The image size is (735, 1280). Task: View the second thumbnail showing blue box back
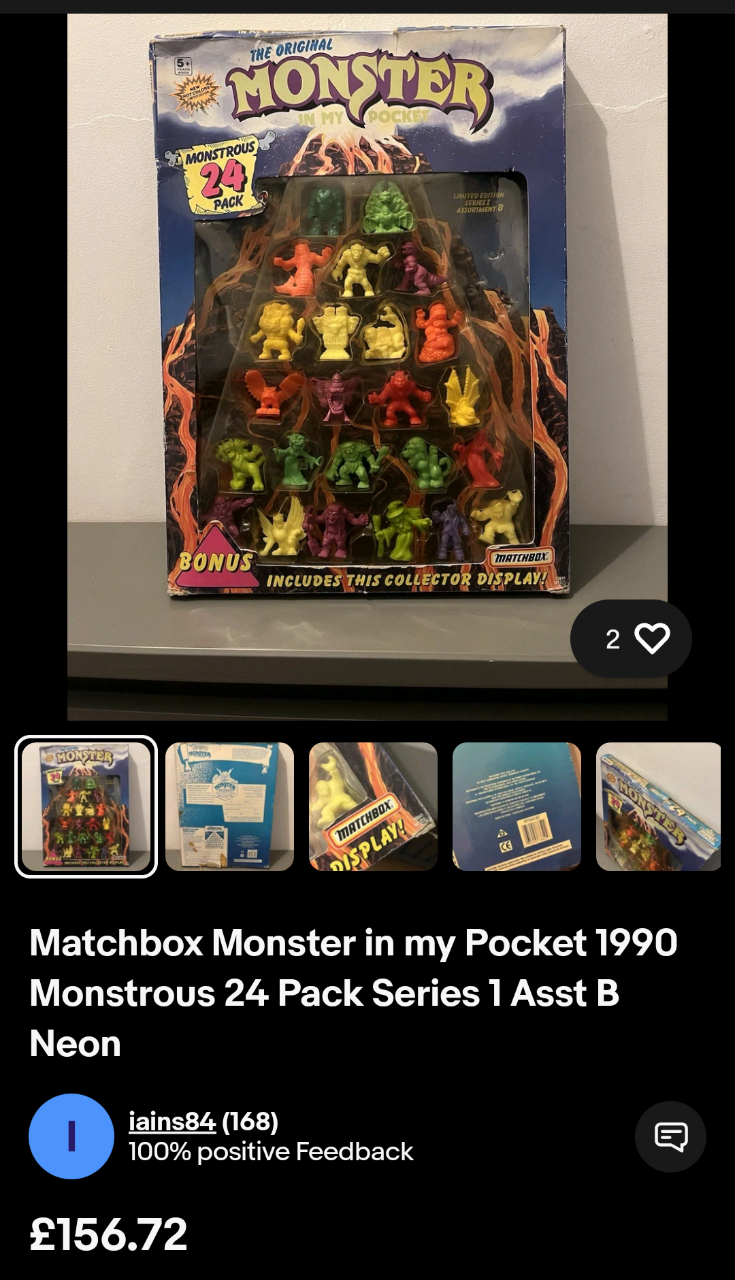229,806
